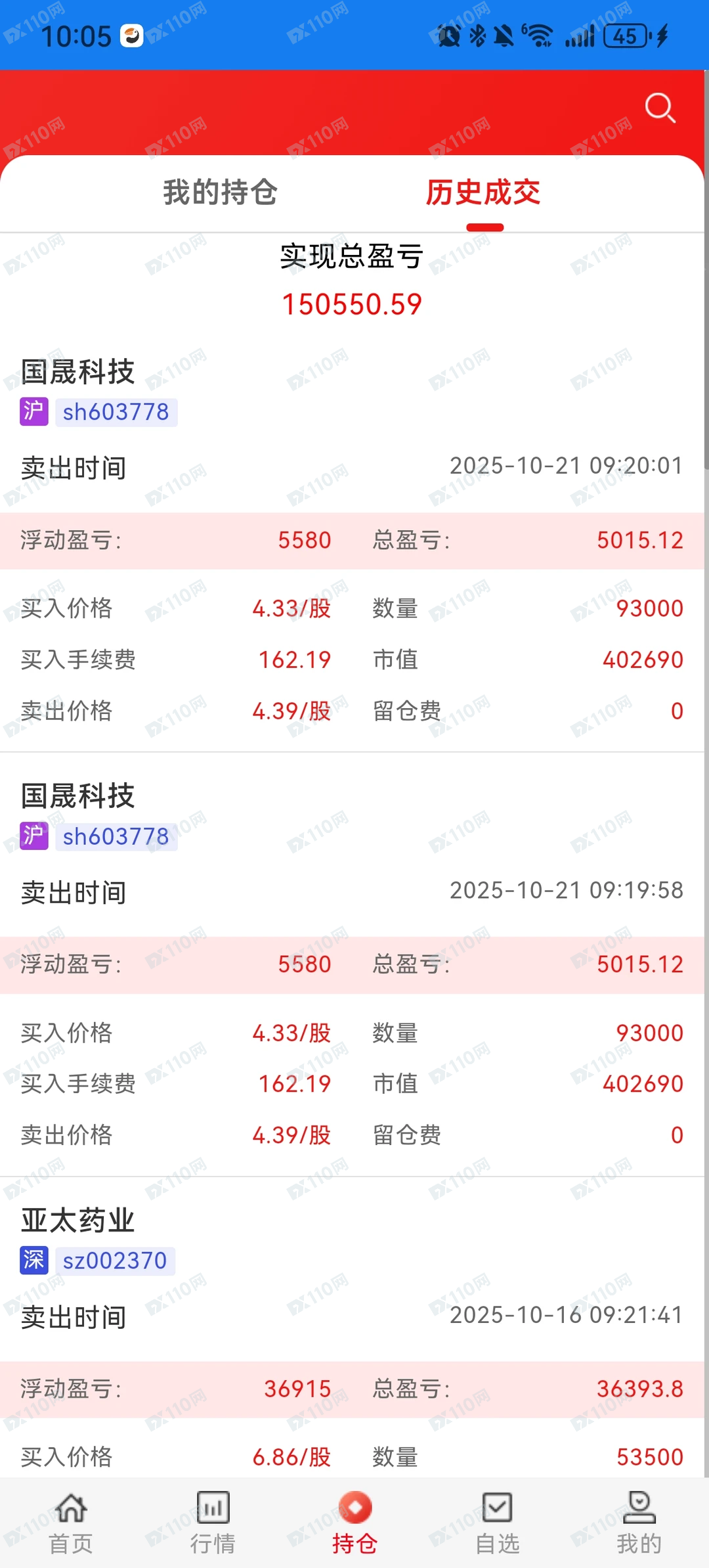Screen dimensions: 709x1568
Task: Open the search function
Action: 660,108
